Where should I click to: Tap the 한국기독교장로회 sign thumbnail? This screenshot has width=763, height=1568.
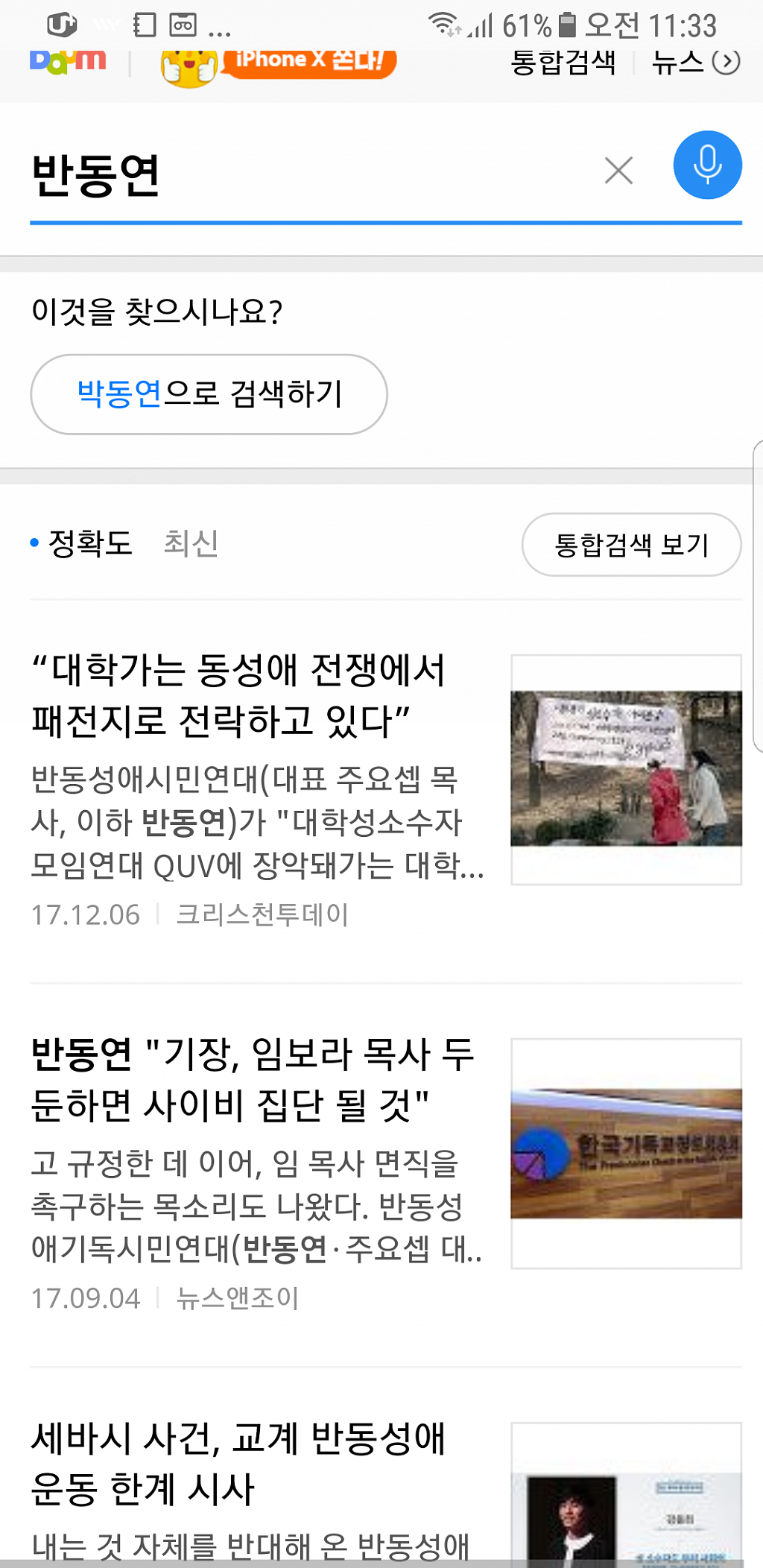pyautogui.click(x=626, y=1153)
